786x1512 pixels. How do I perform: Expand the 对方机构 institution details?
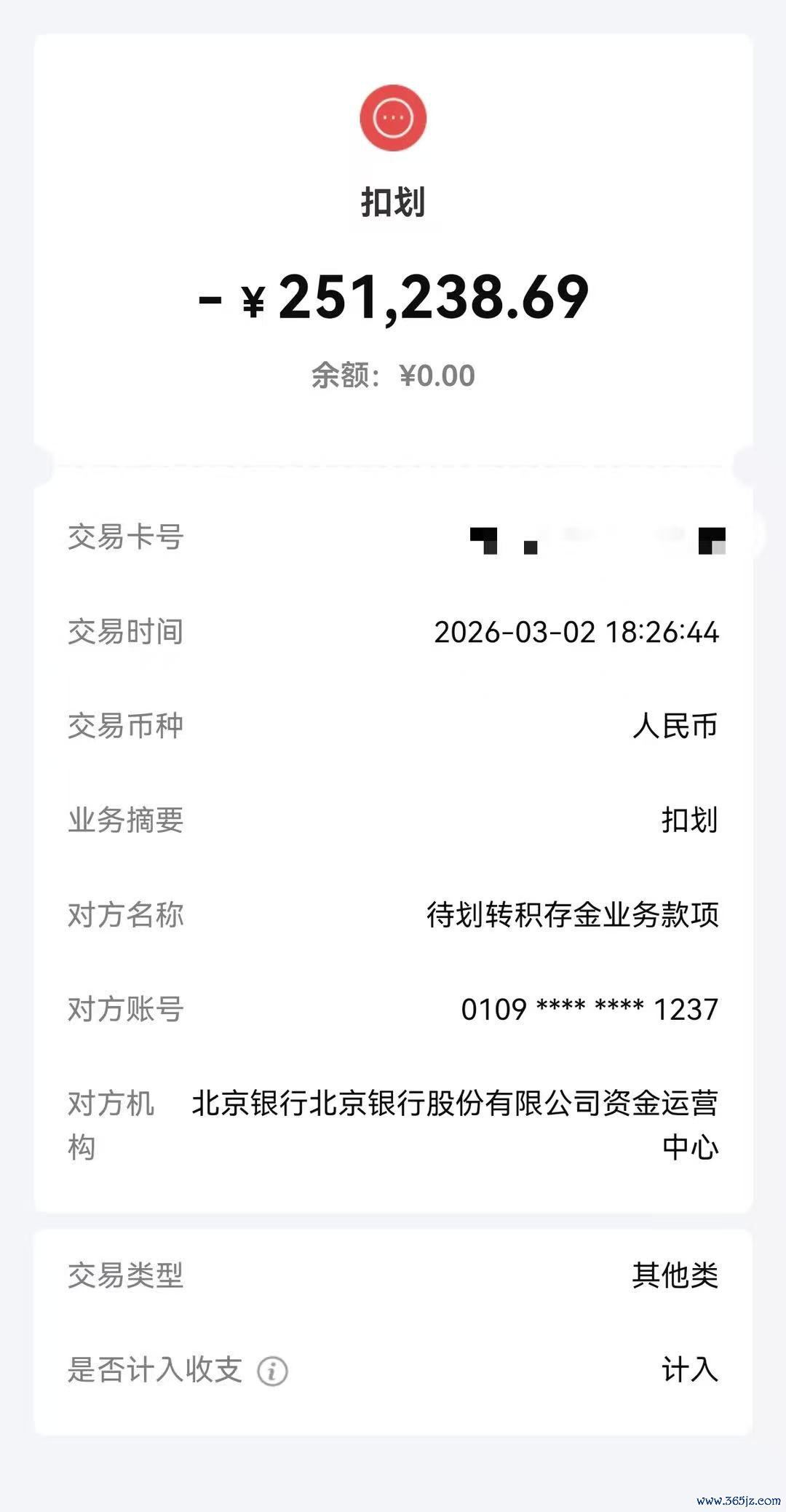[109, 1125]
